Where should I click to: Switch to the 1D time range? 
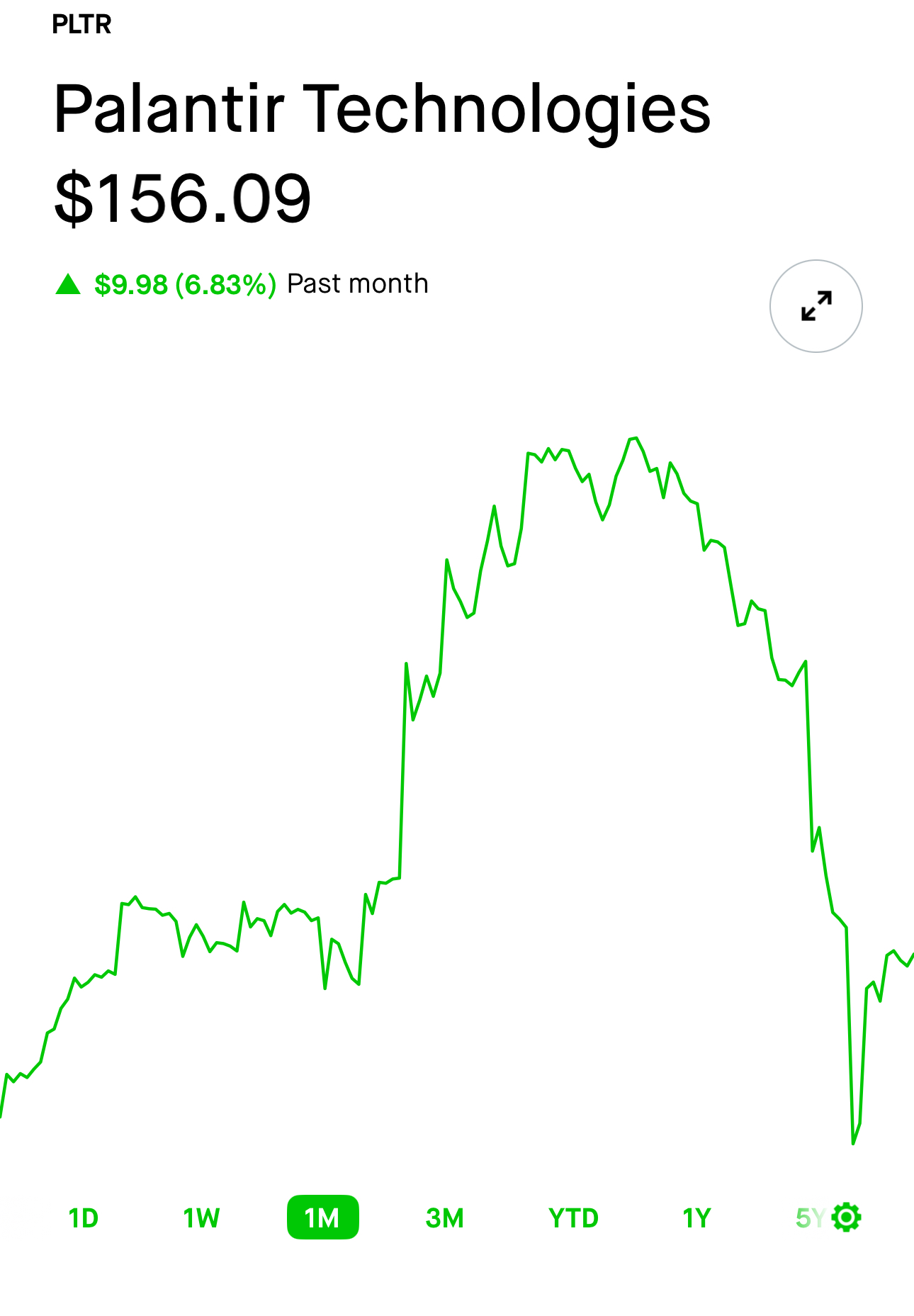pyautogui.click(x=83, y=1218)
